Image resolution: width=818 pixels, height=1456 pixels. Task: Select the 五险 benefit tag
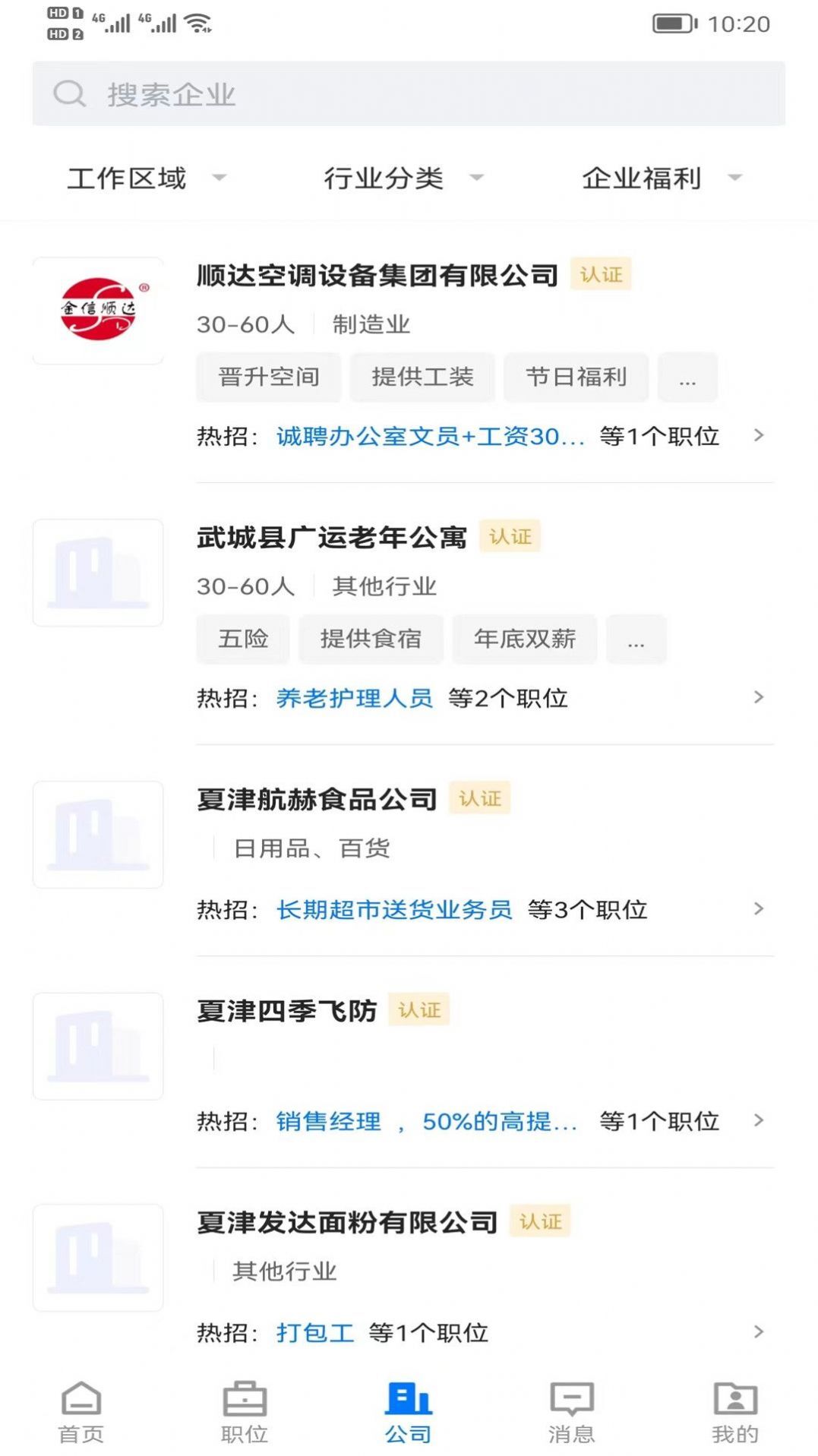tap(242, 639)
